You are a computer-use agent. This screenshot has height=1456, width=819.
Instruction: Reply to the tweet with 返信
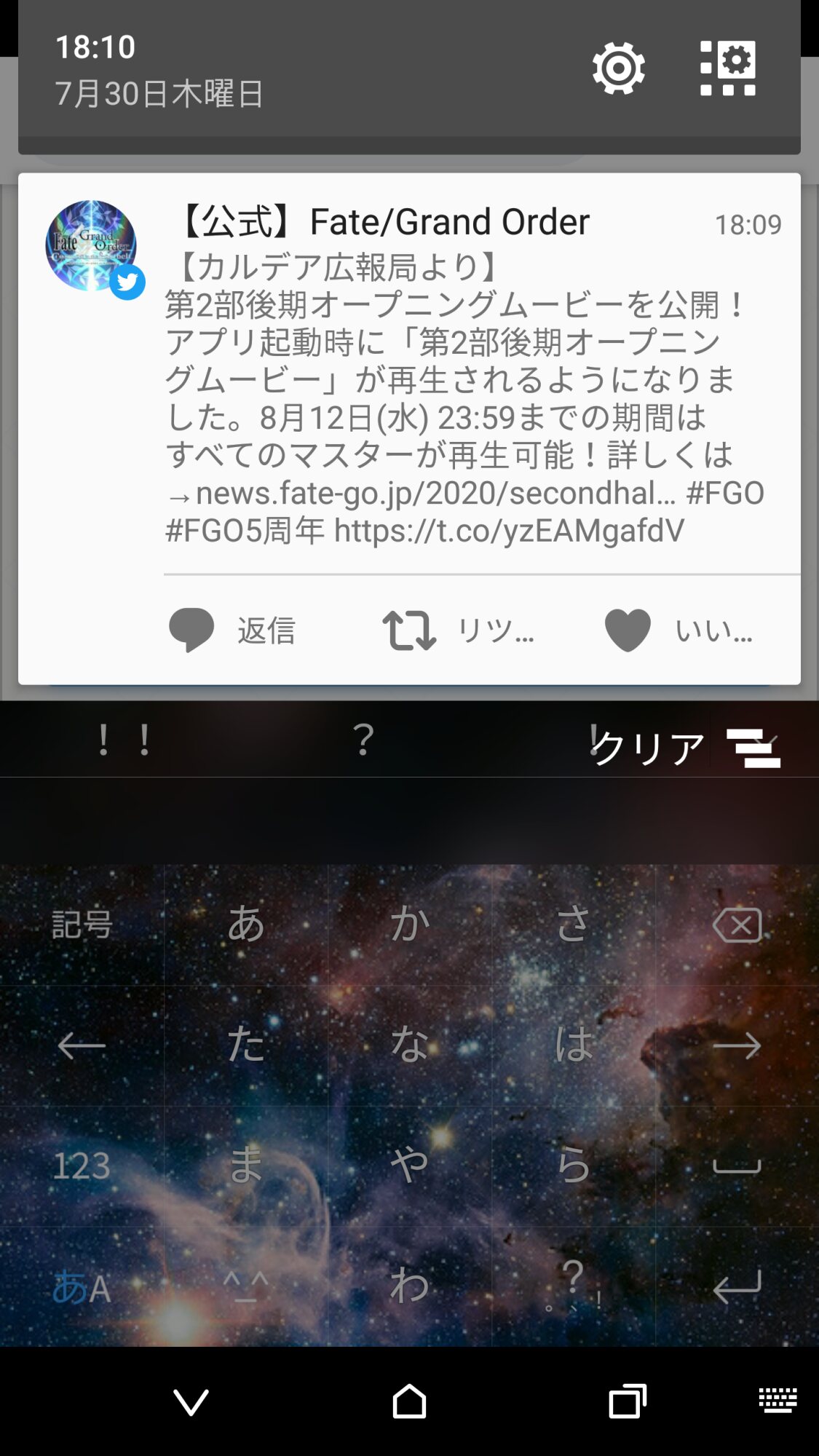coord(233,630)
